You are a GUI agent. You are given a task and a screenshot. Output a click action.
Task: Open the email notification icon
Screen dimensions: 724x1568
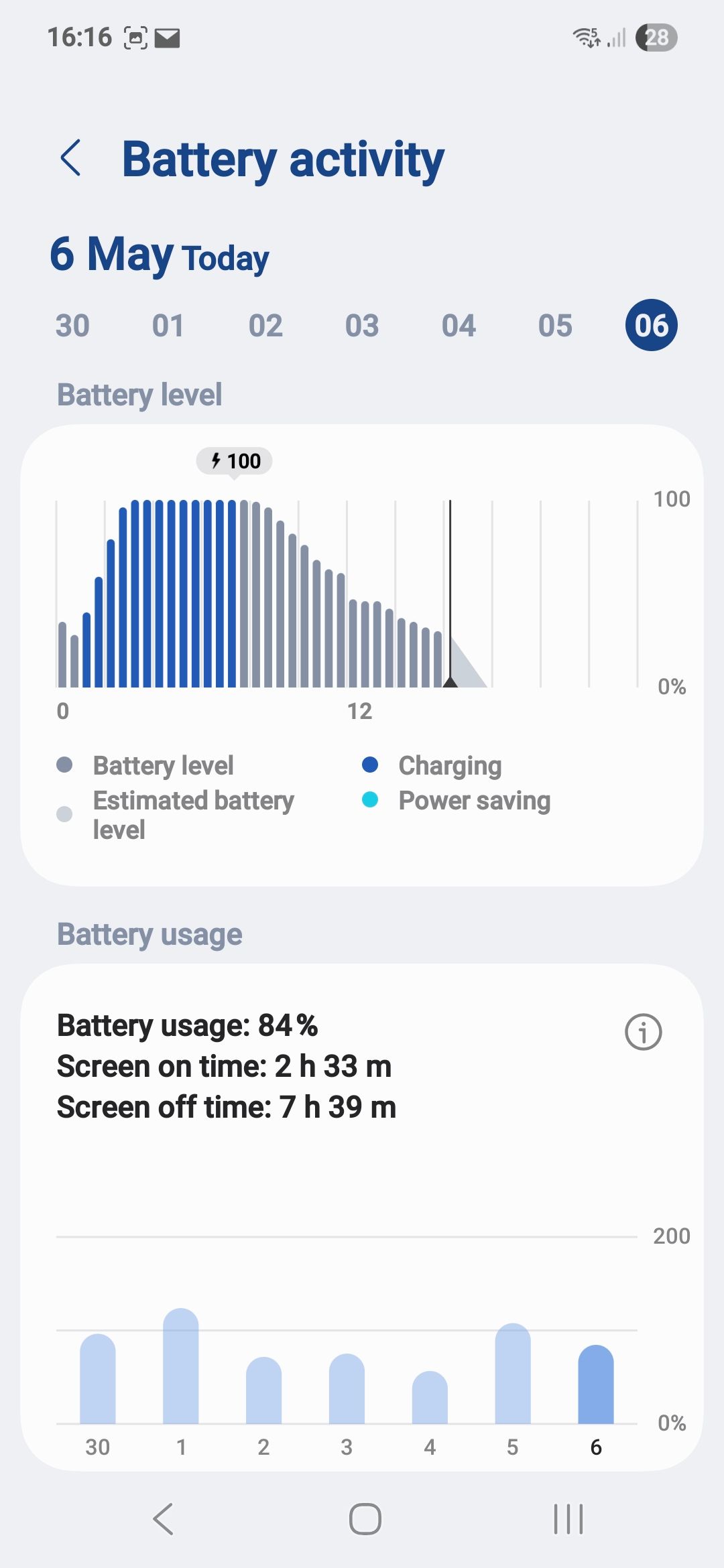pos(166,38)
